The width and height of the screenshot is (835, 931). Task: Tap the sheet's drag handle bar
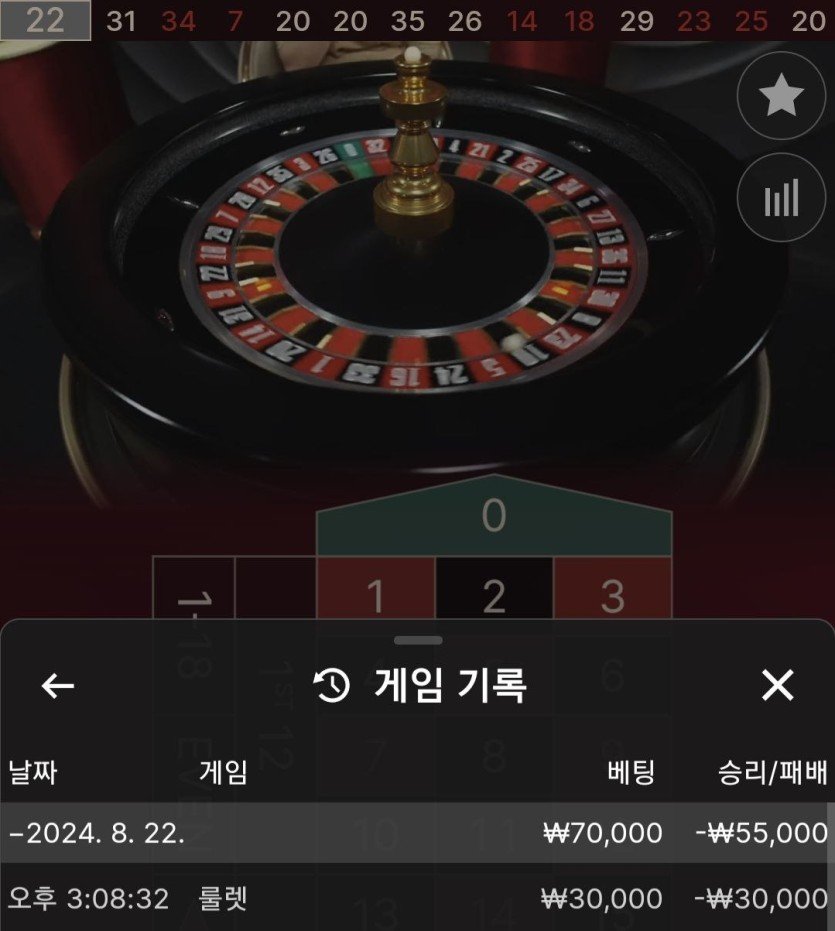(x=417, y=640)
